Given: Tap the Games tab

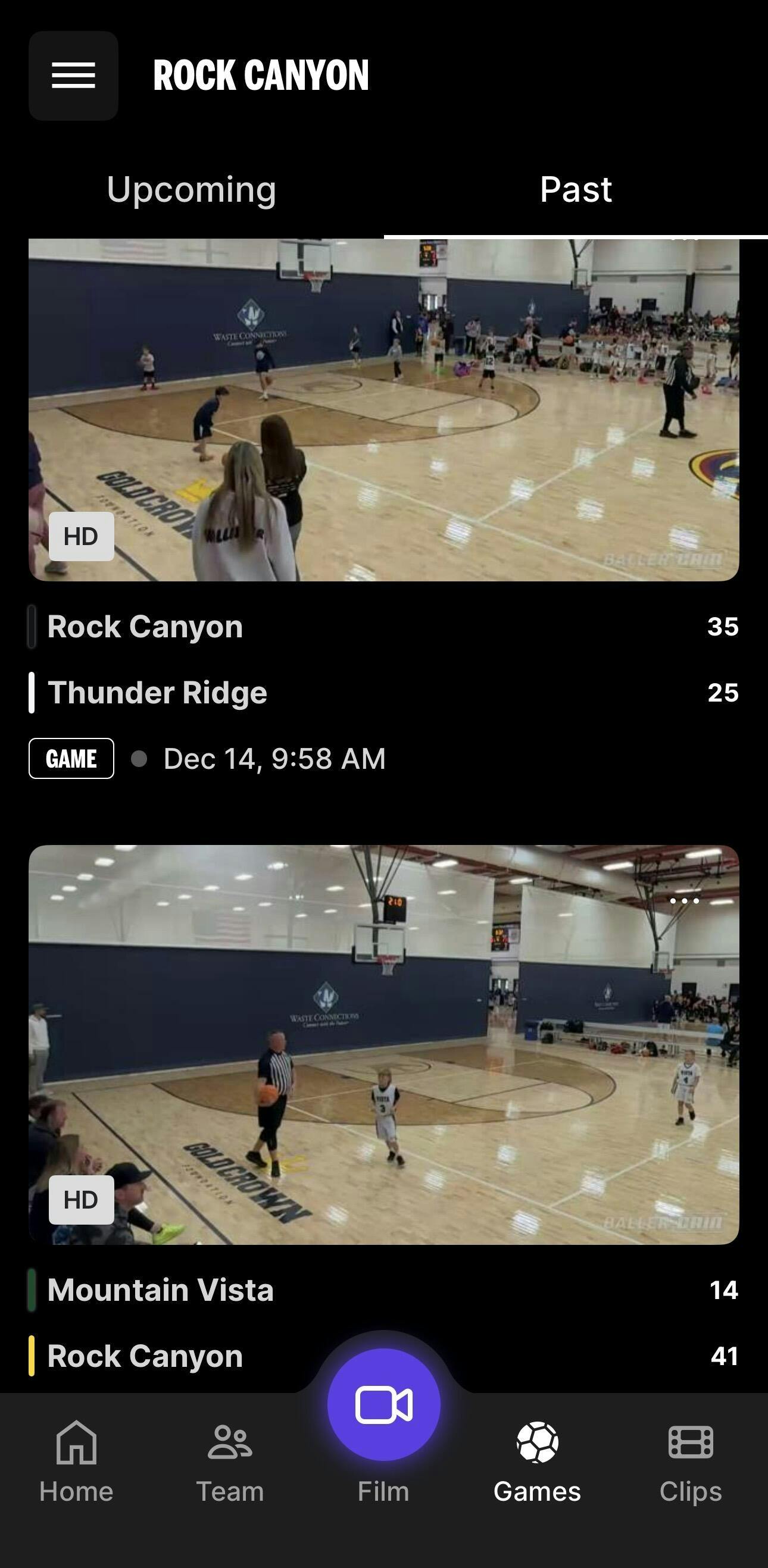Looking at the screenshot, I should click(x=537, y=1461).
